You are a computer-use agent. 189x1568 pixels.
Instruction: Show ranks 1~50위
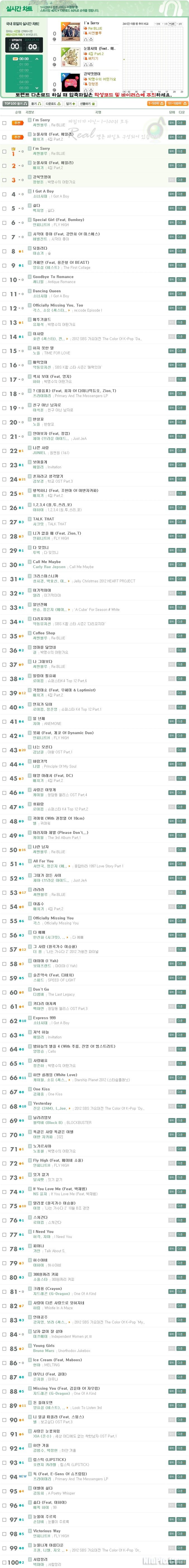click(156, 103)
